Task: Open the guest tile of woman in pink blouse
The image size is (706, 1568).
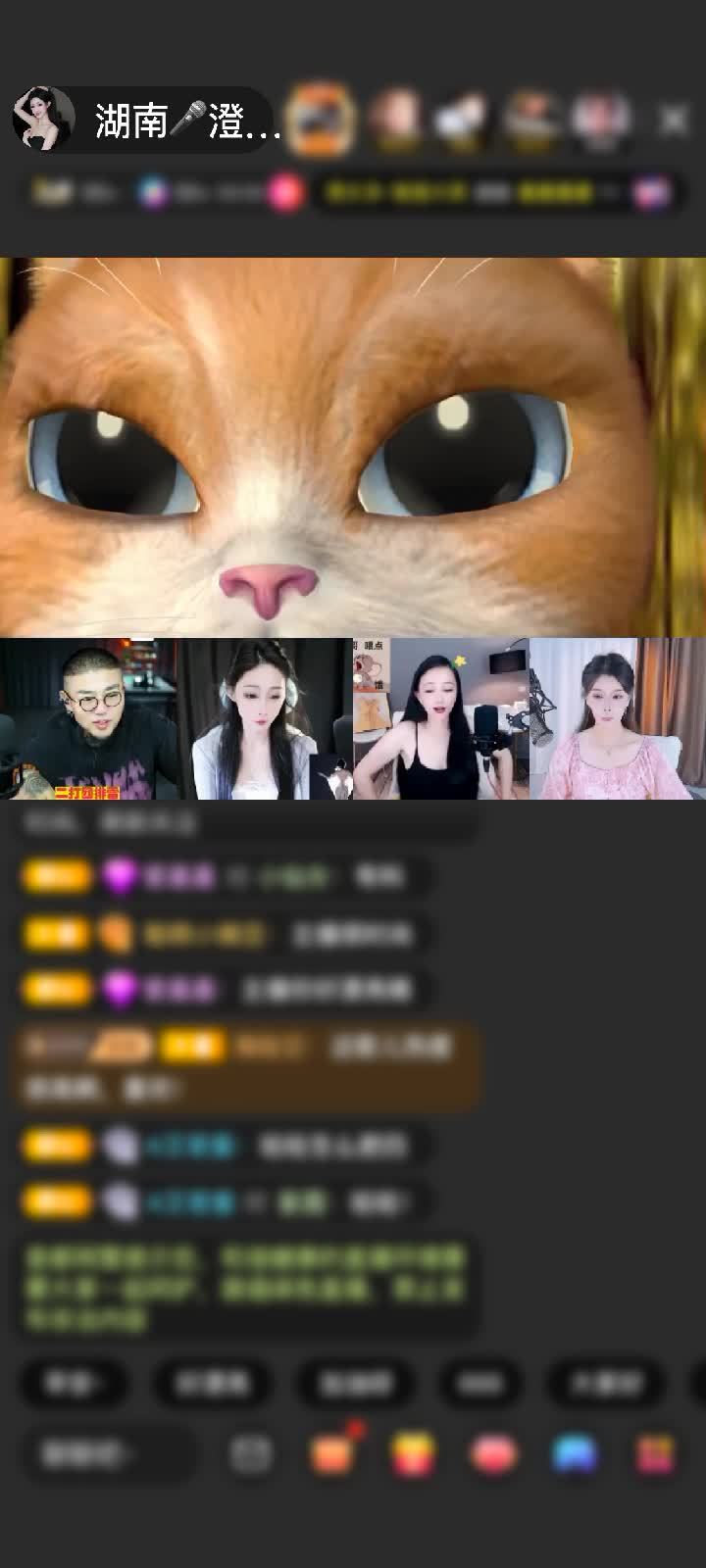Action: (618, 719)
